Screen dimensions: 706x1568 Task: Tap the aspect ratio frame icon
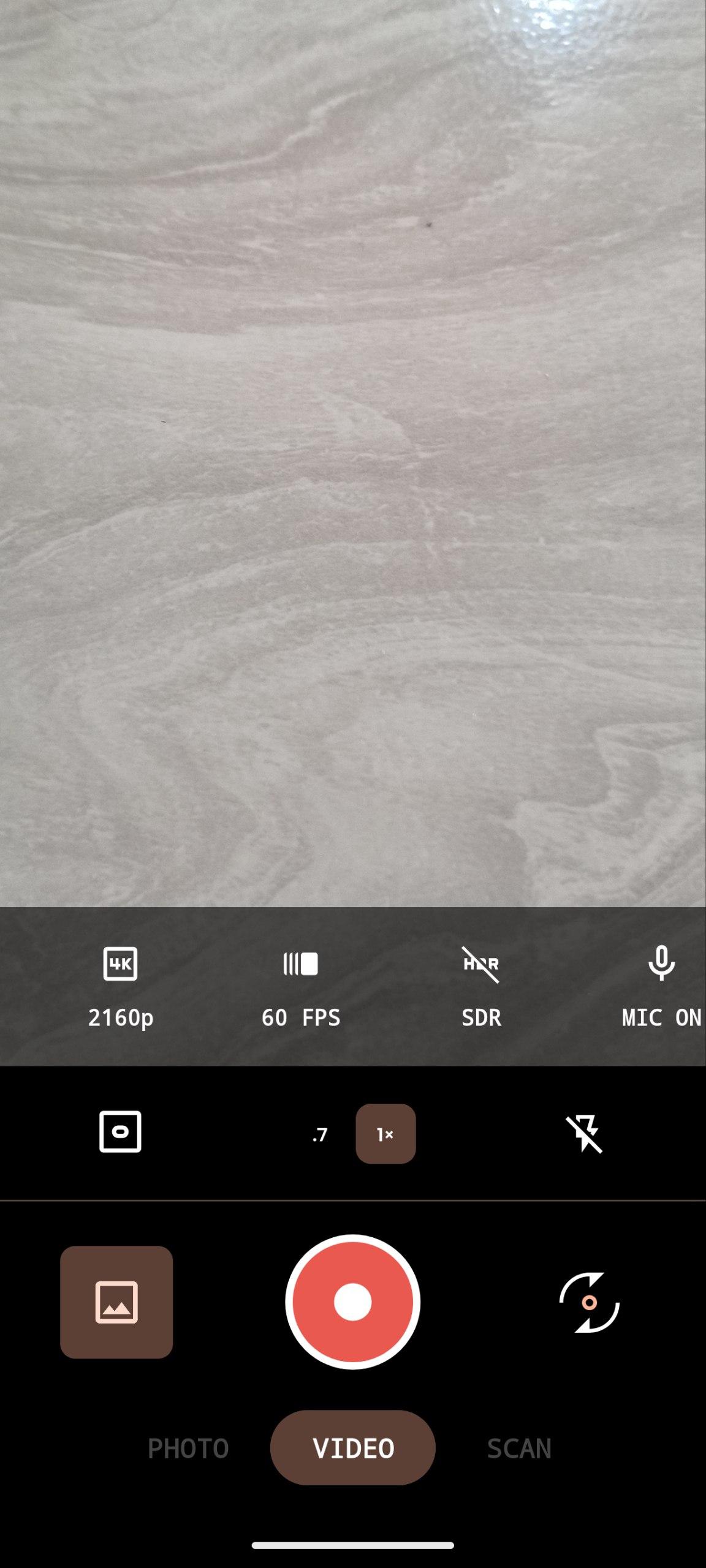[120, 1131]
